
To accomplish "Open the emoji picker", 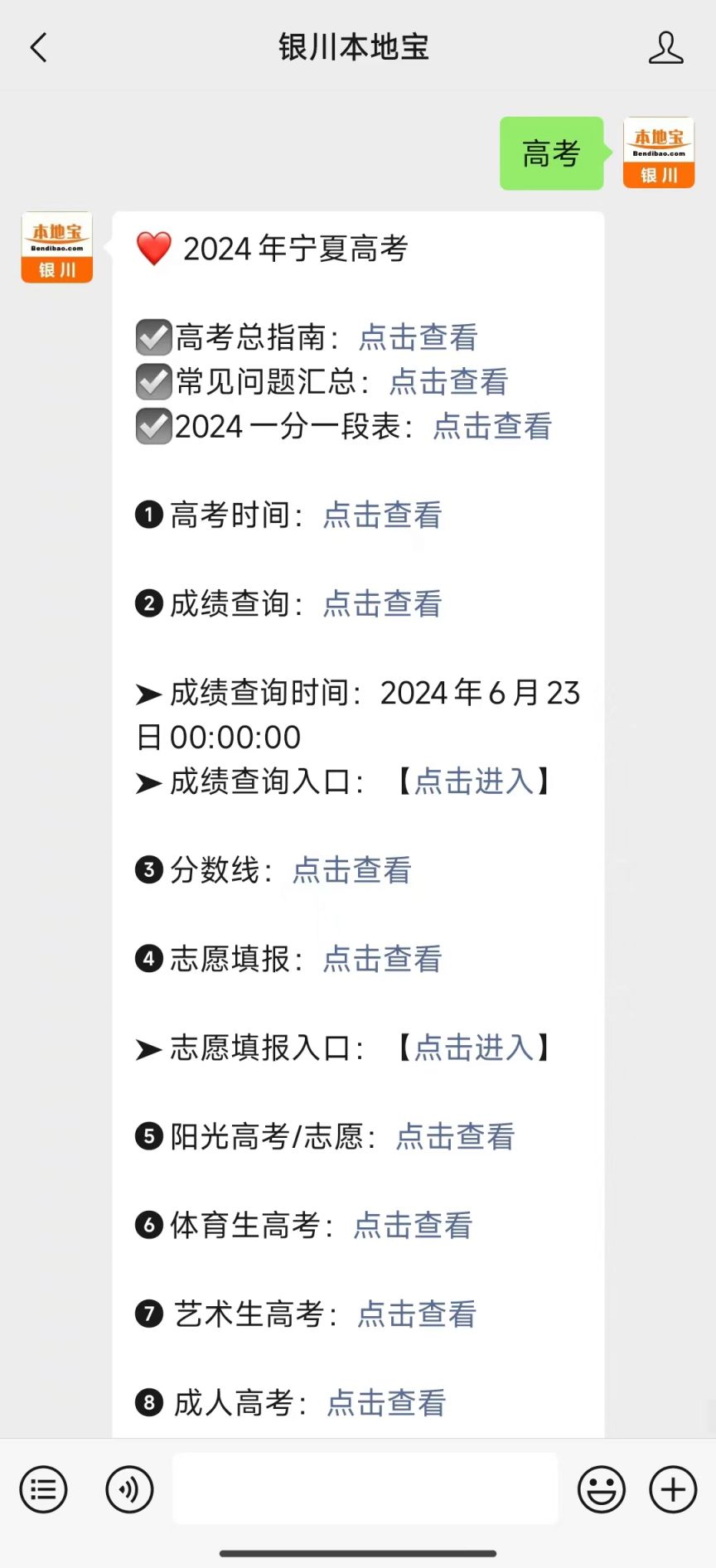I will click(x=601, y=1489).
